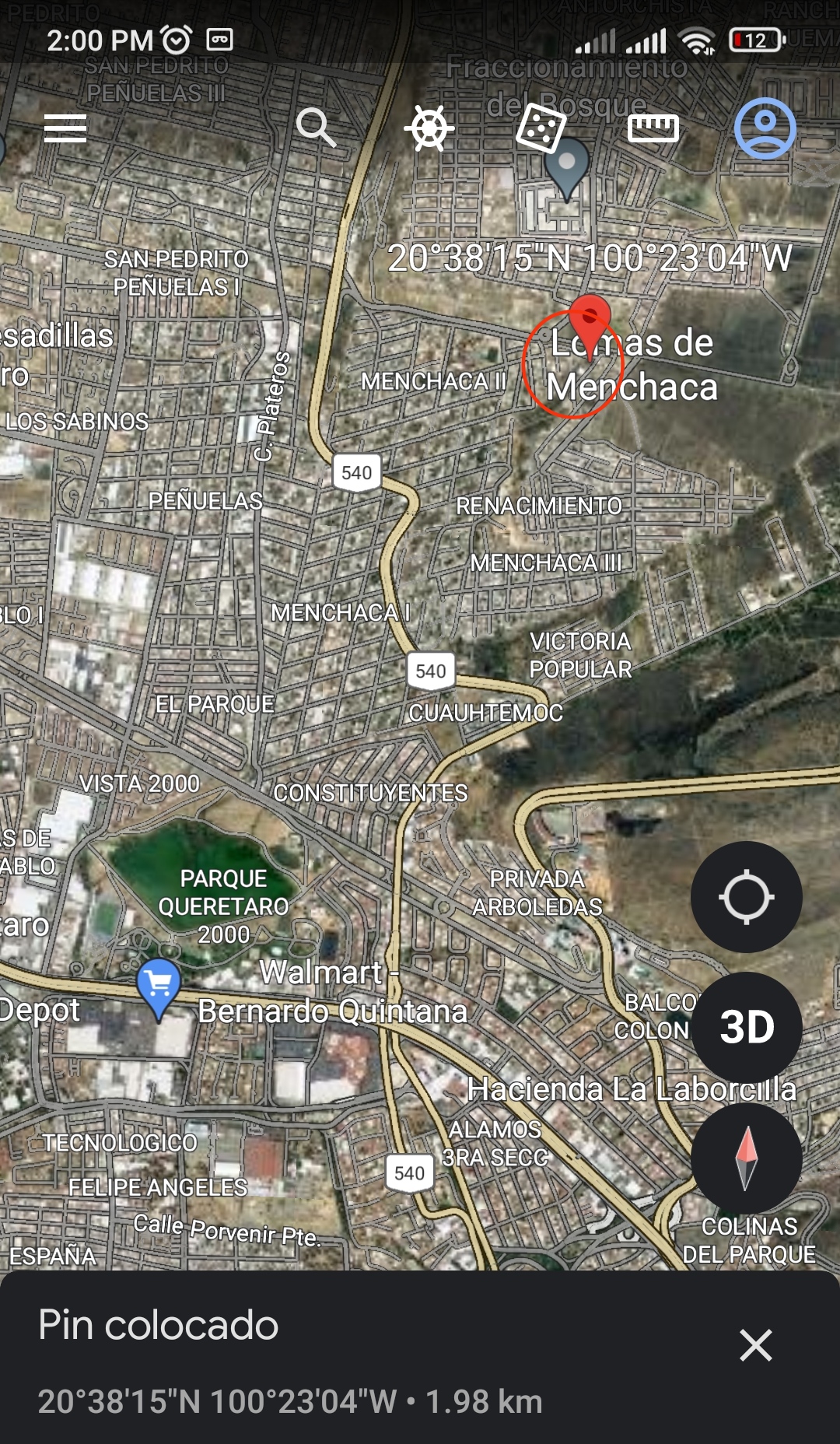This screenshot has width=840, height=1444.
Task: Close the Pin colocado panel
Action: [755, 1345]
